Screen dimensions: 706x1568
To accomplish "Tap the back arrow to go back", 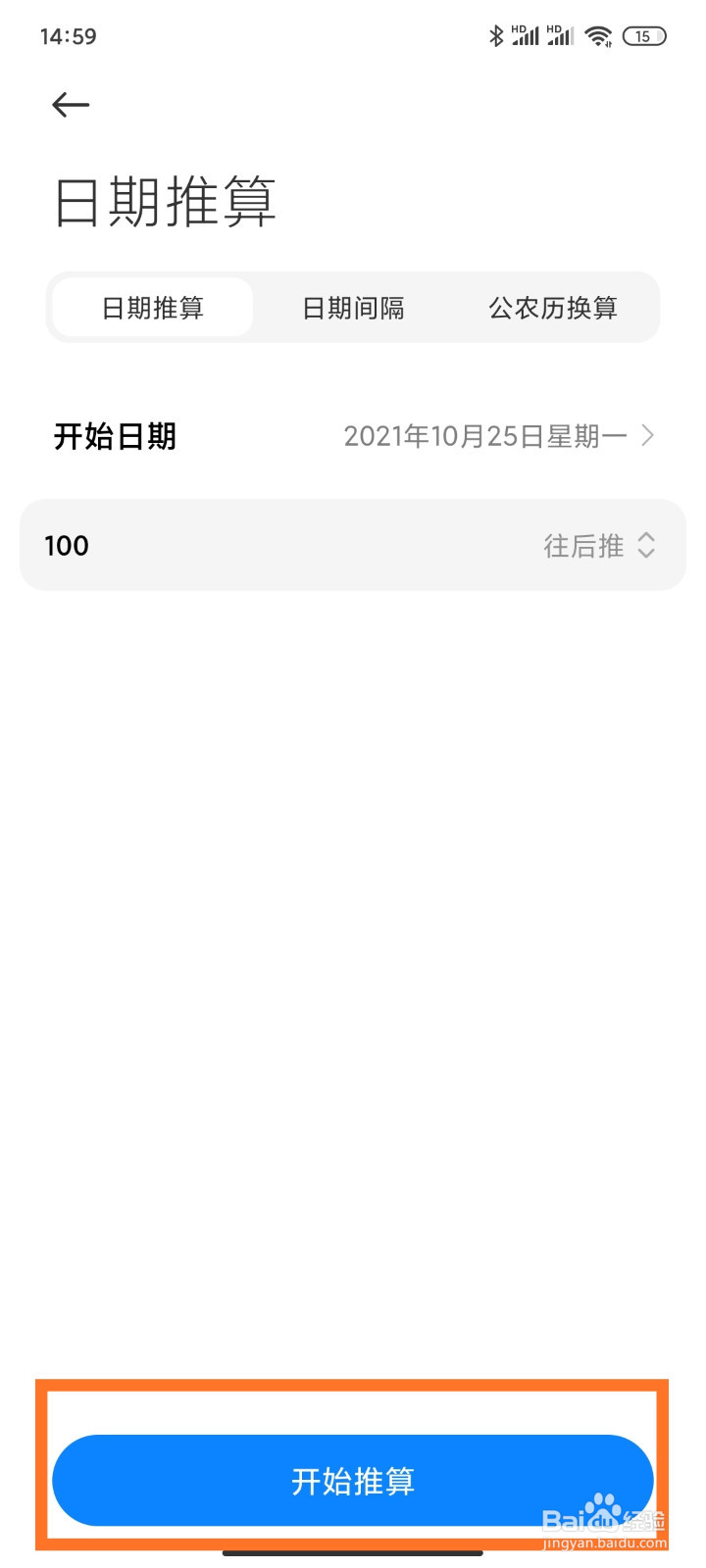I will tap(70, 105).
